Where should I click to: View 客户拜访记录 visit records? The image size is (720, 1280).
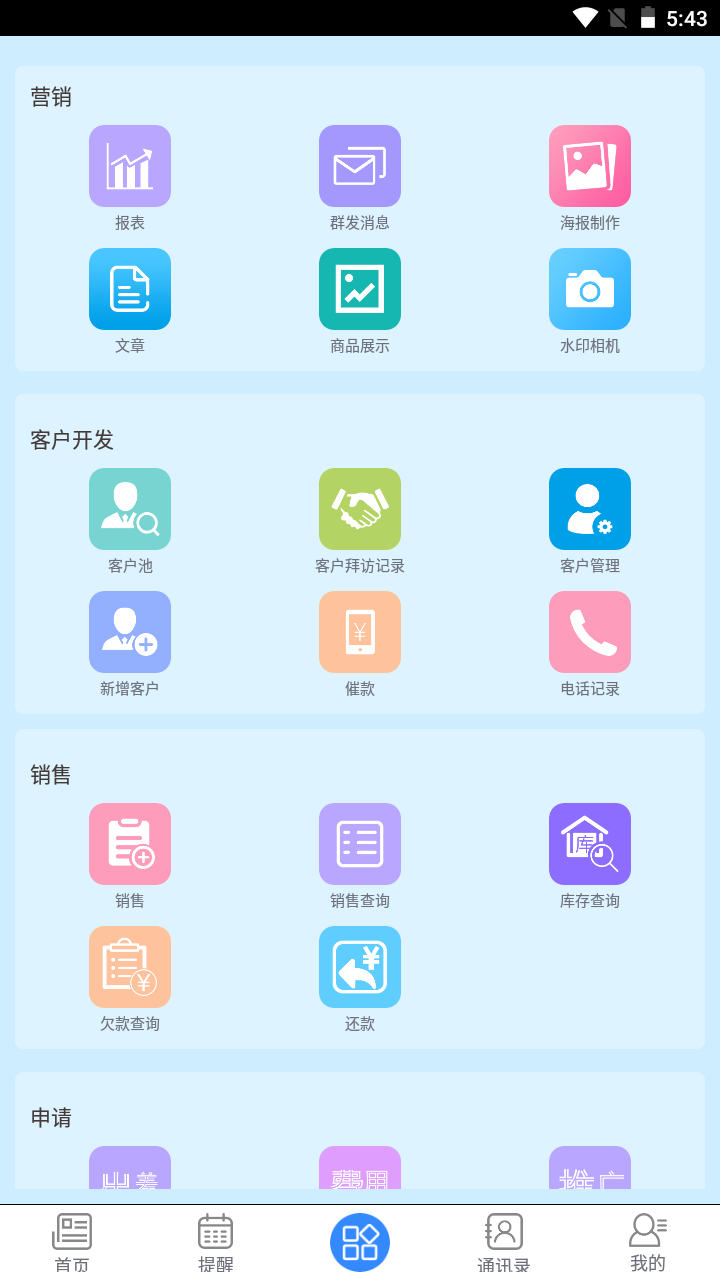360,509
